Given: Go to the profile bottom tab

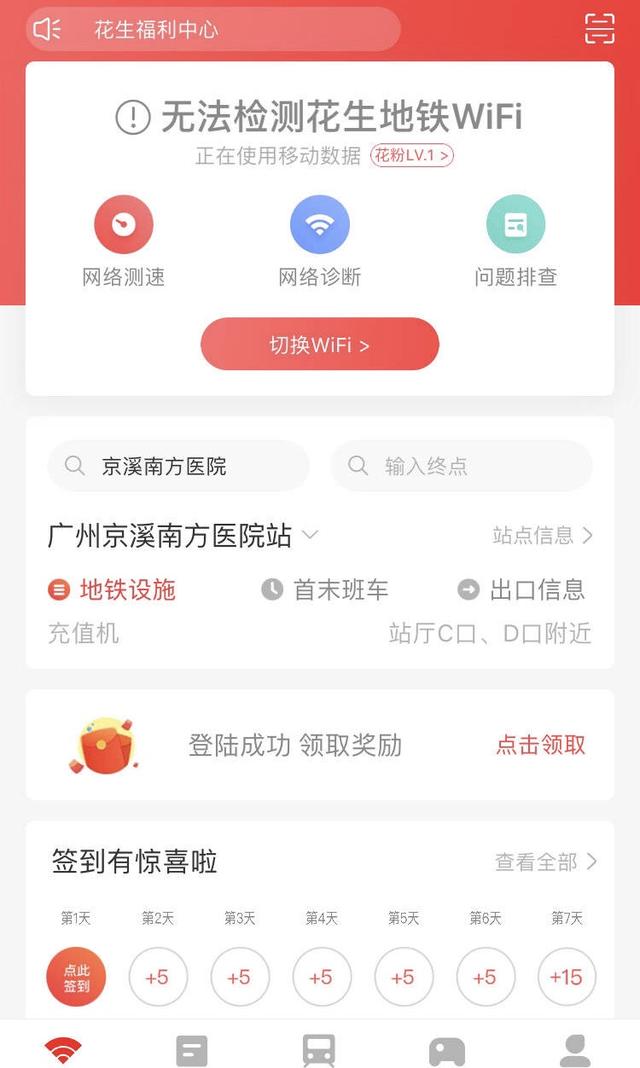Looking at the screenshot, I should pos(575,1050).
